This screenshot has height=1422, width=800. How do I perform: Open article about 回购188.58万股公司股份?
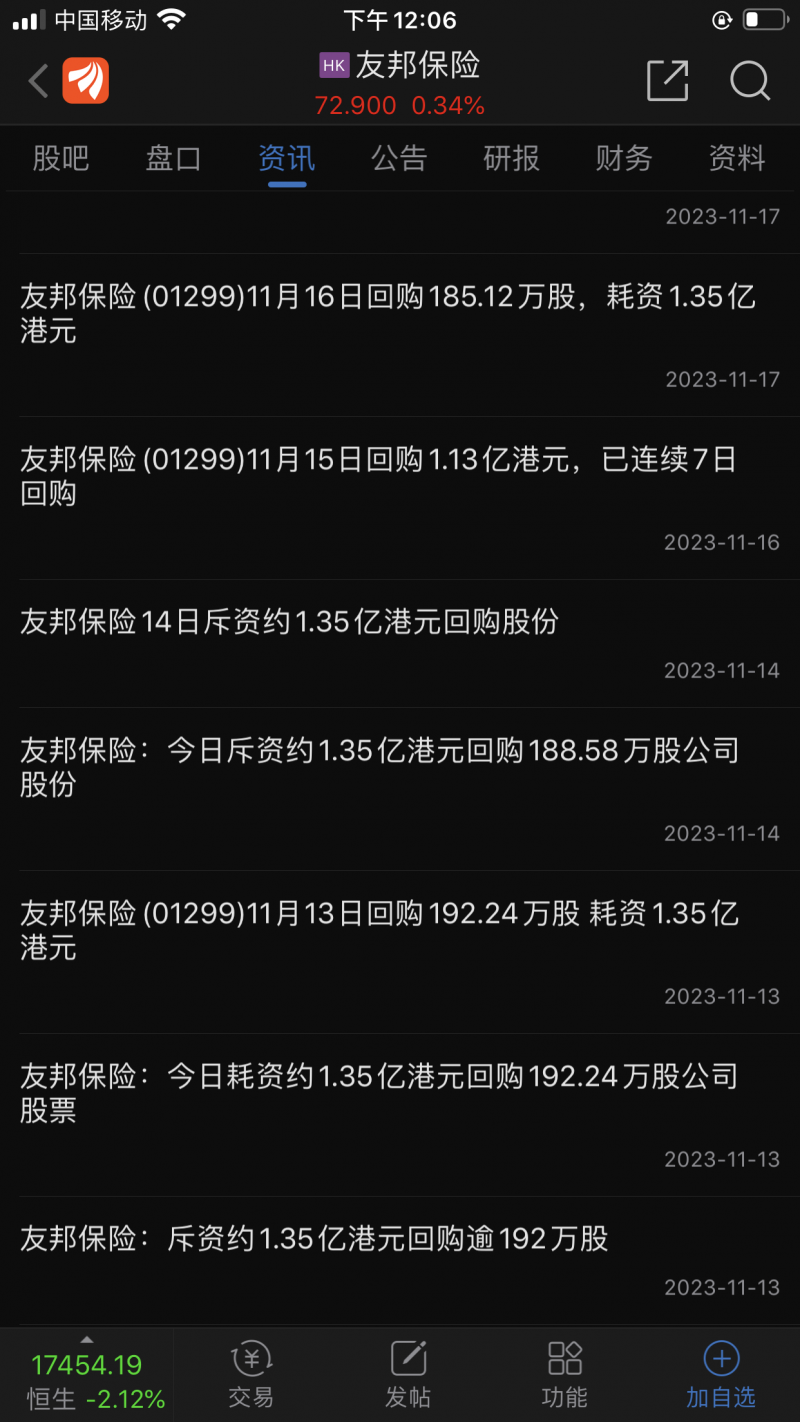pyautogui.click(x=380, y=767)
